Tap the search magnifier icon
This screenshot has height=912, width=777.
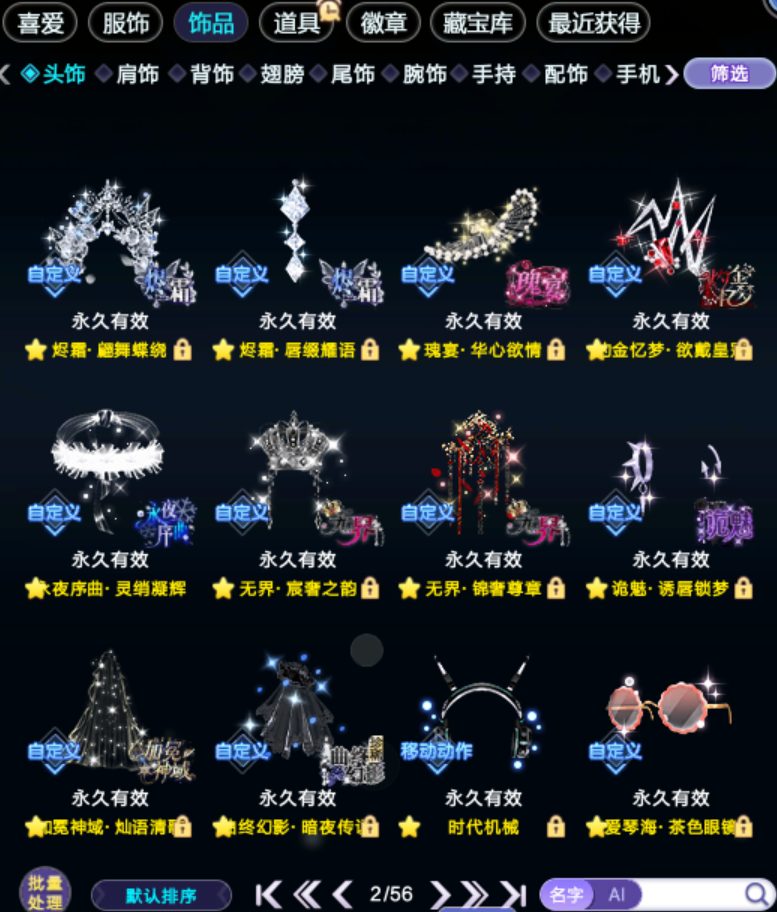[x=756, y=895]
